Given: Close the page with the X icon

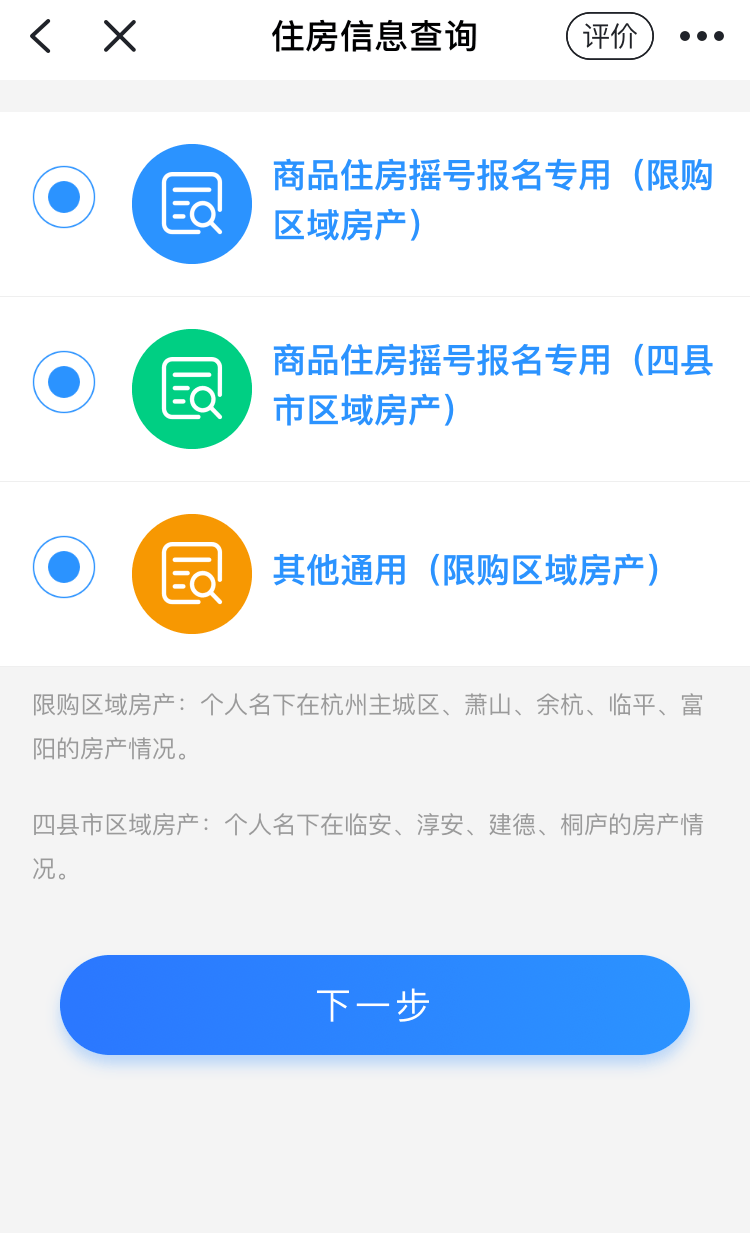Looking at the screenshot, I should tap(118, 36).
